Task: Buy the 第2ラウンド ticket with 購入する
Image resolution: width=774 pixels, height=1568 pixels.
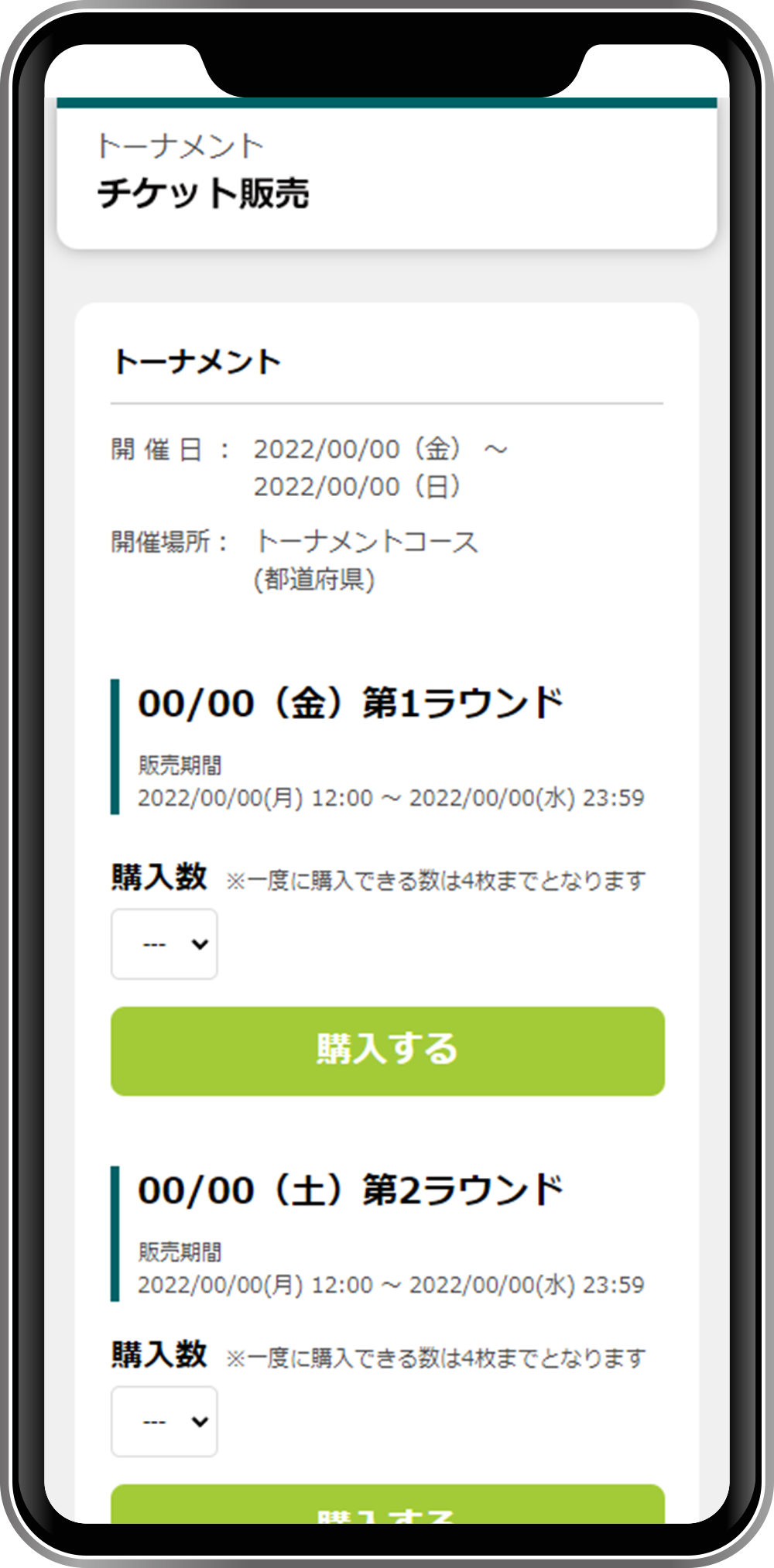Action: pos(387,1505)
